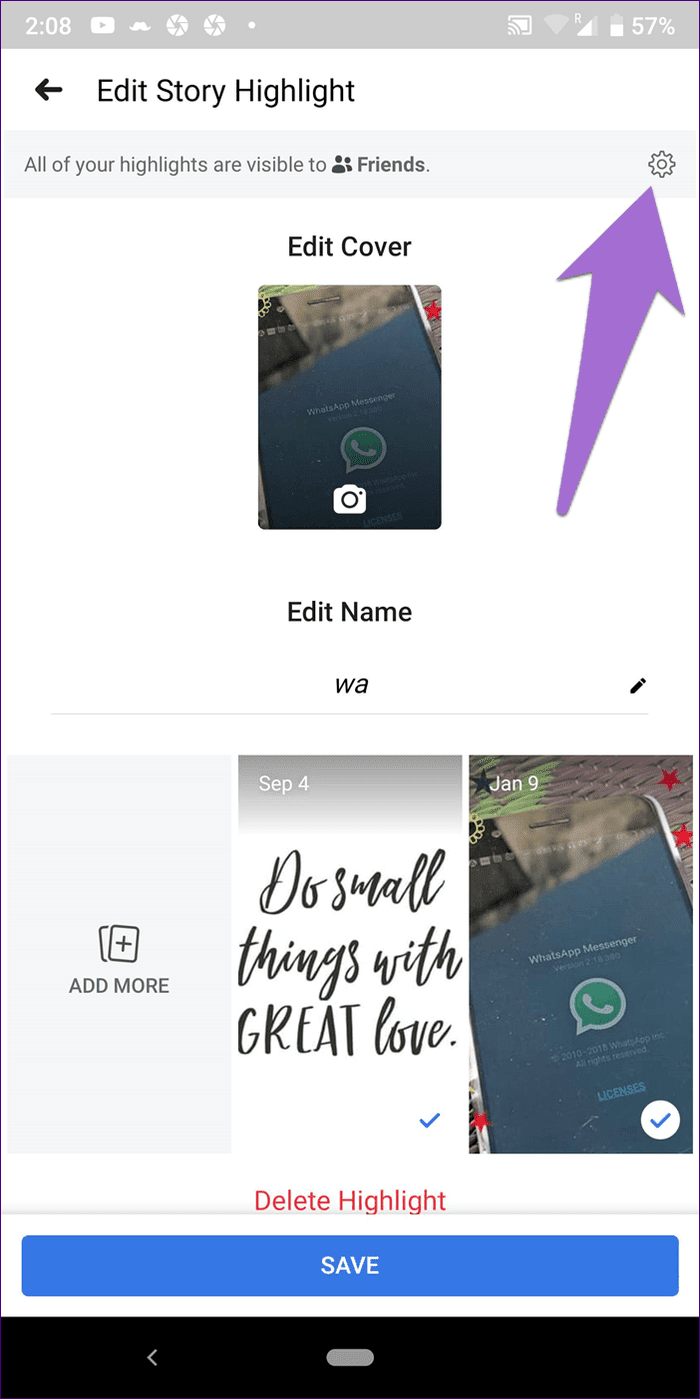Tap the system back button
This screenshot has height=1399, width=700.
click(x=152, y=1357)
